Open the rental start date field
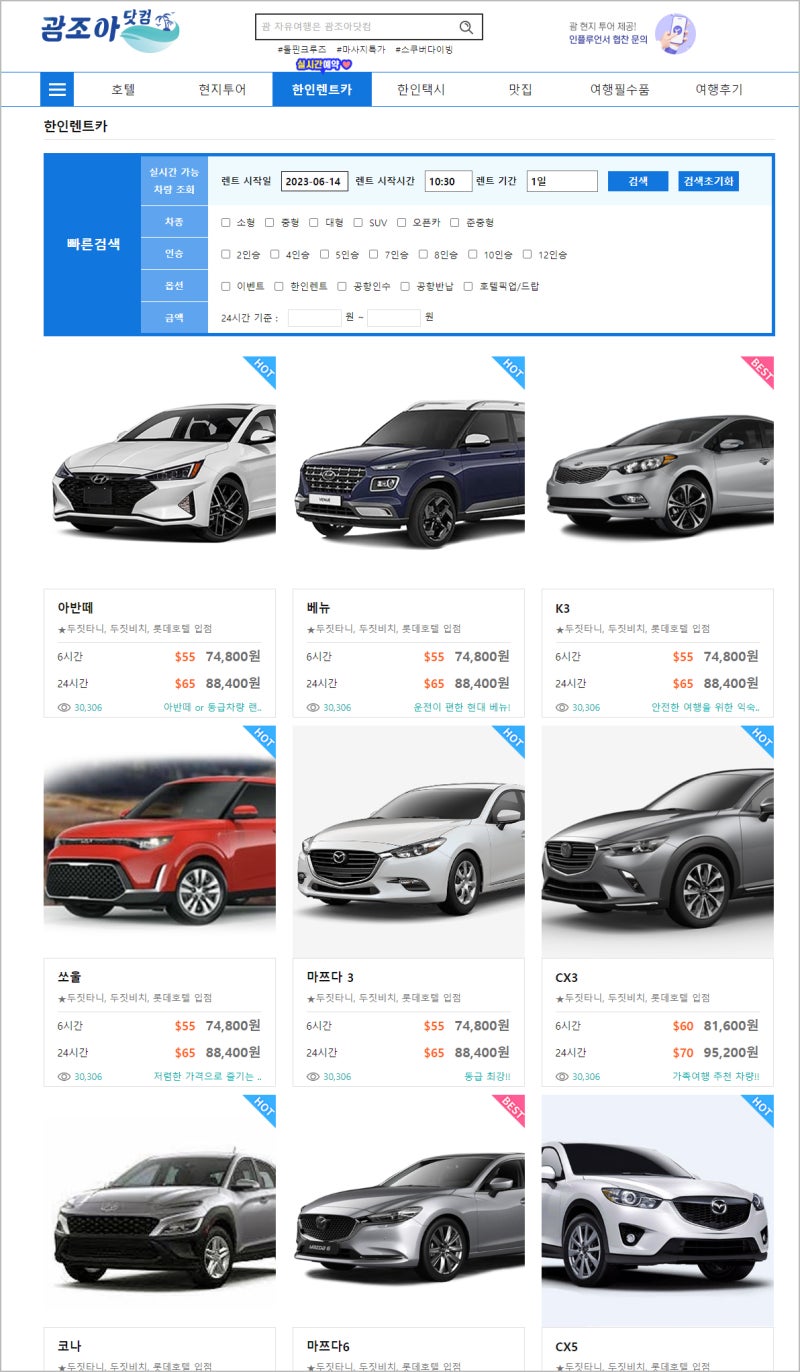The height and width of the screenshot is (1372, 800). pyautogui.click(x=314, y=181)
